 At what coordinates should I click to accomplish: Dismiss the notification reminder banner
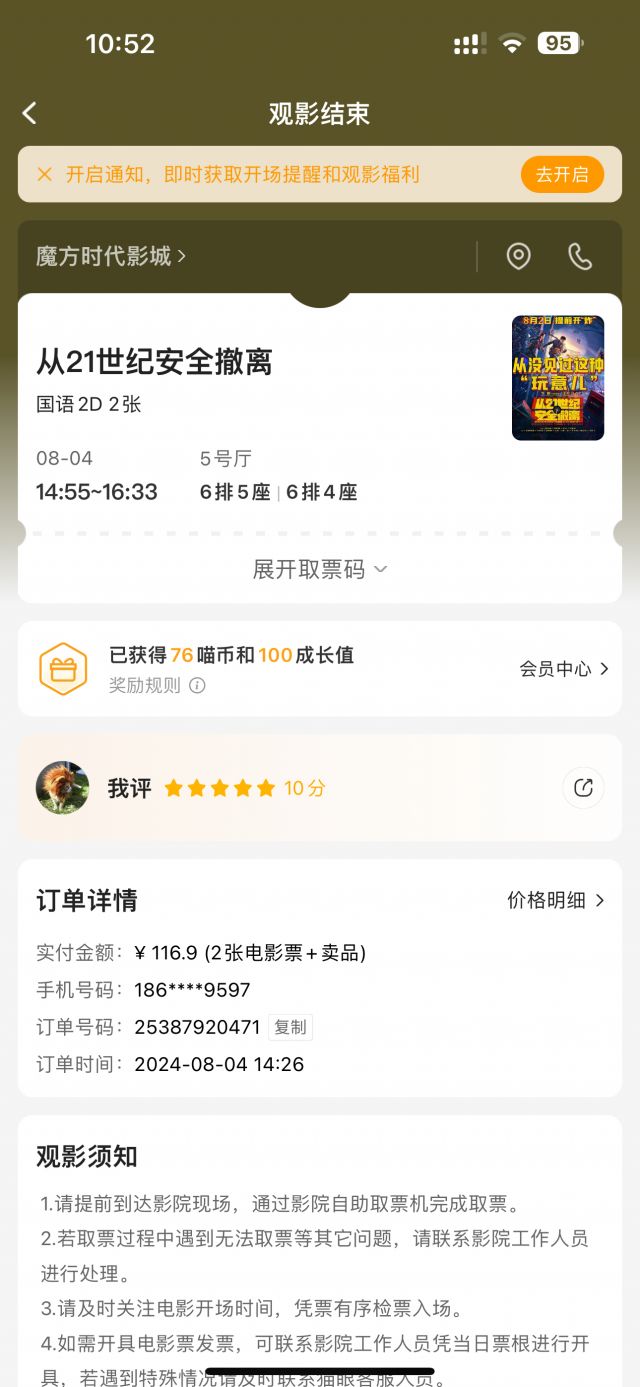44,174
